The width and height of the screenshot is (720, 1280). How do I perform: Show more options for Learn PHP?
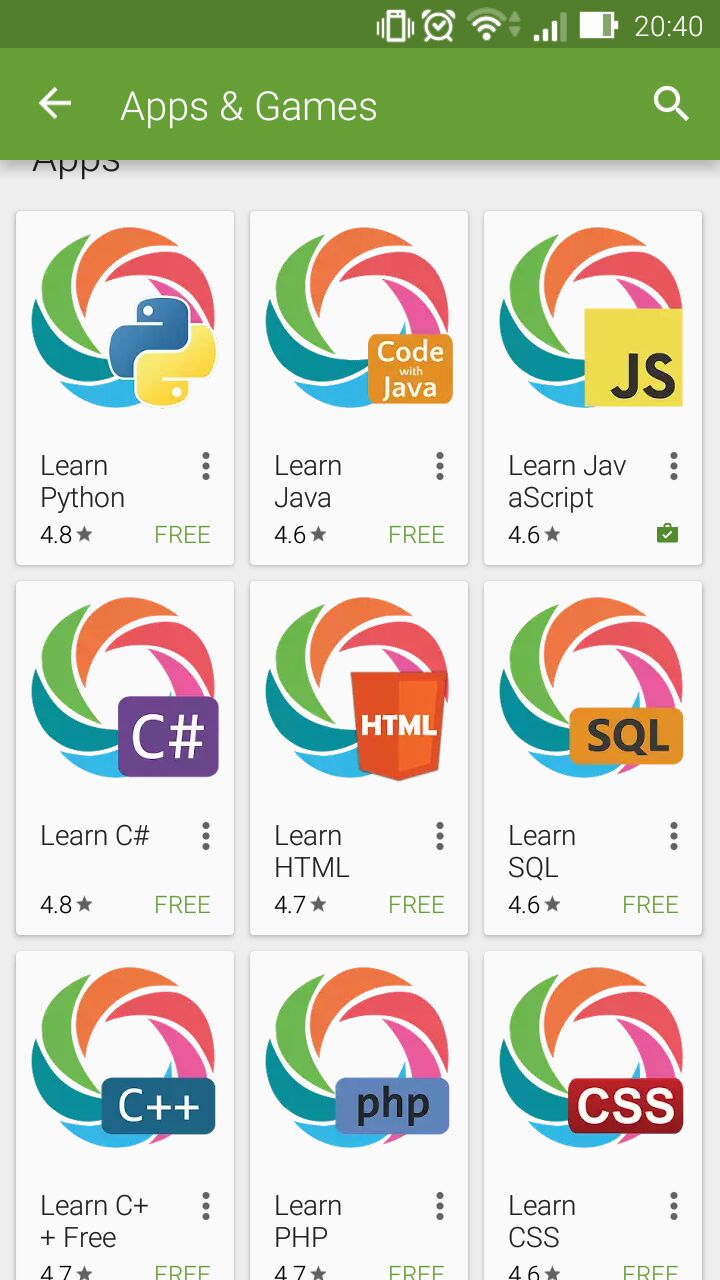pos(440,1206)
